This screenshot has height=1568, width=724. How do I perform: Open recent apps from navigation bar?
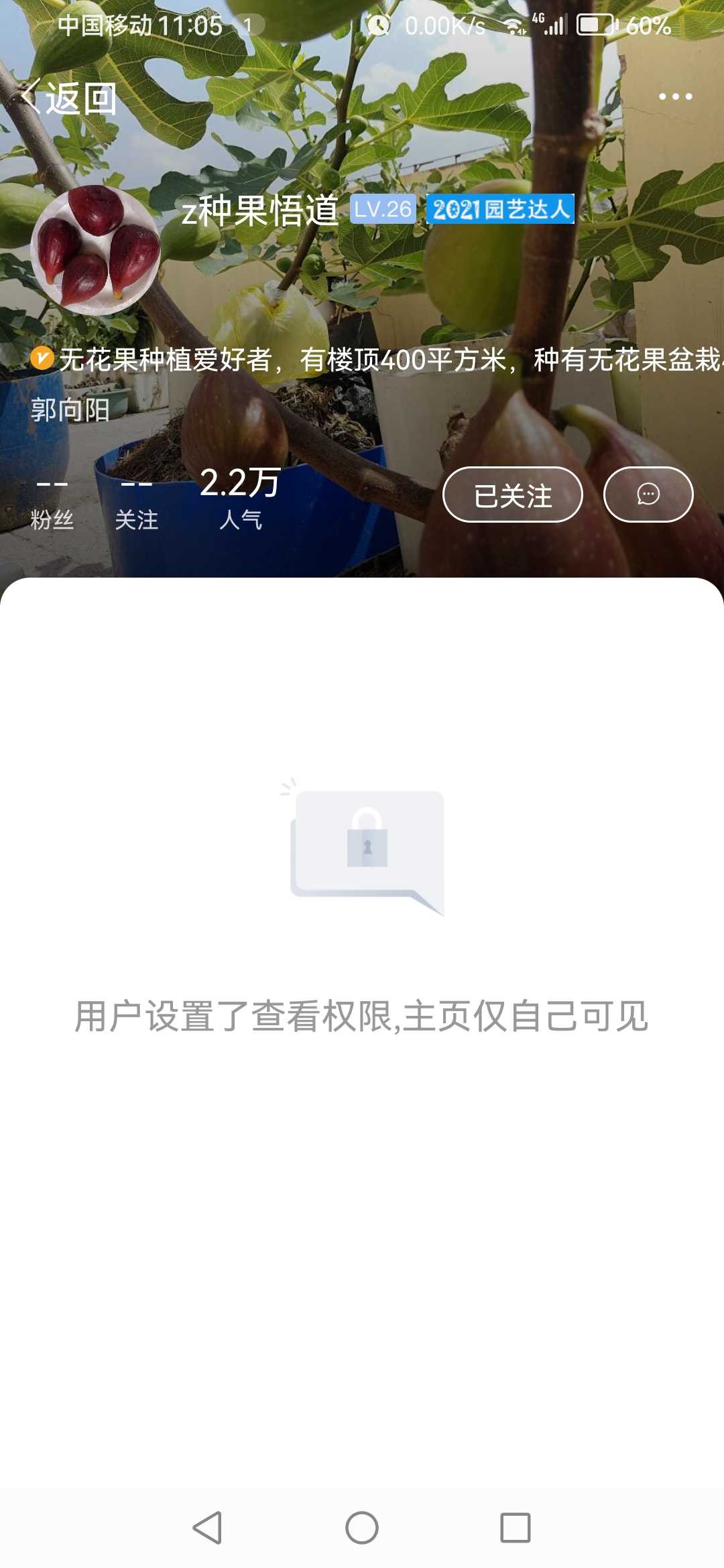click(x=516, y=1528)
